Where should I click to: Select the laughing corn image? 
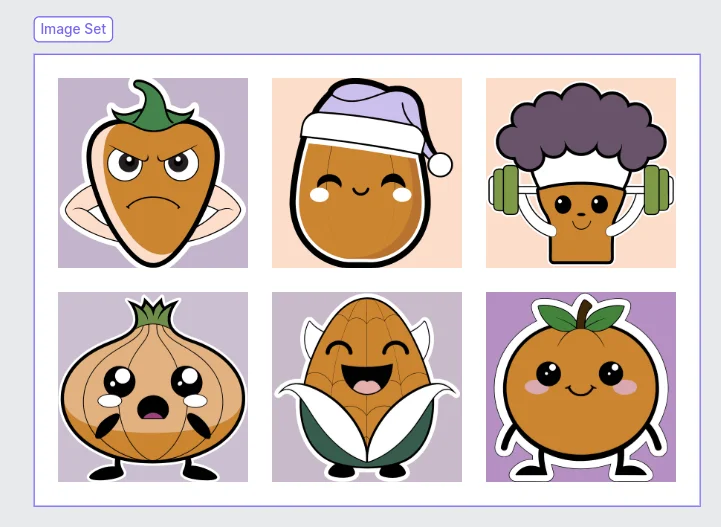[x=367, y=387]
